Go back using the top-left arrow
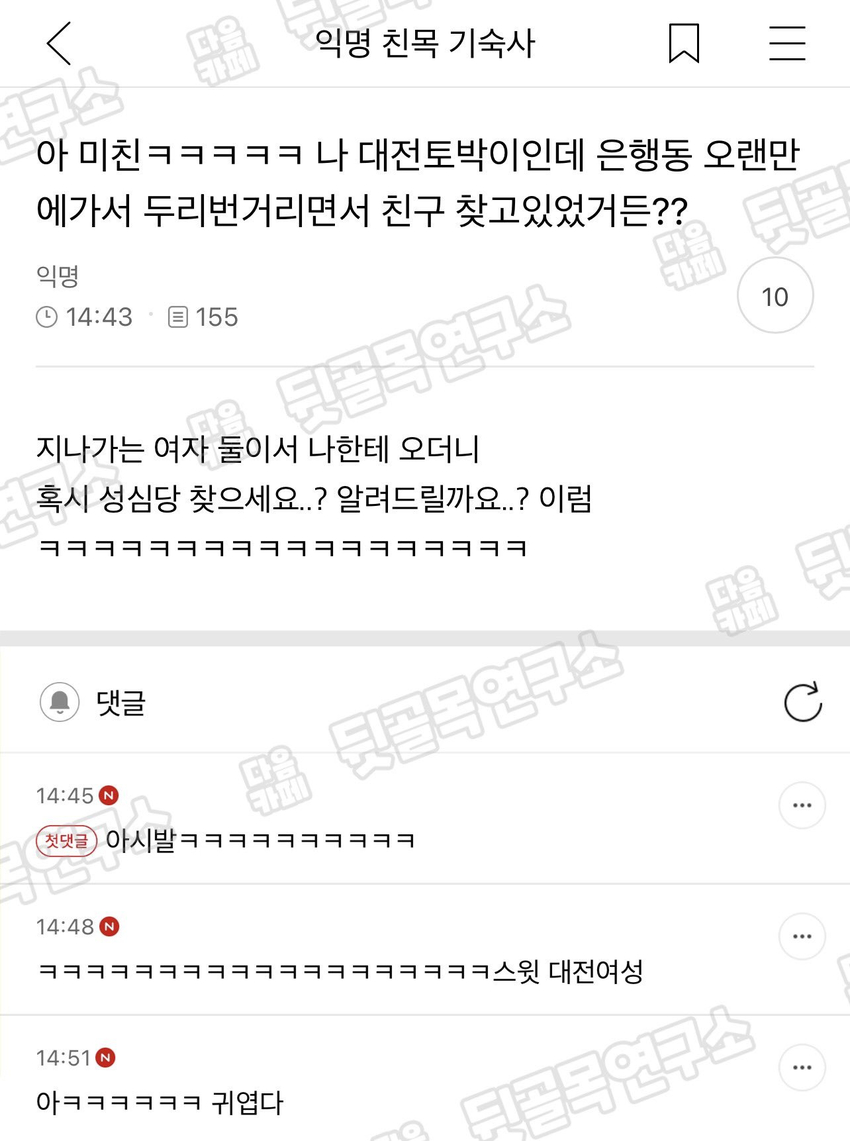850x1141 pixels. (x=59, y=44)
